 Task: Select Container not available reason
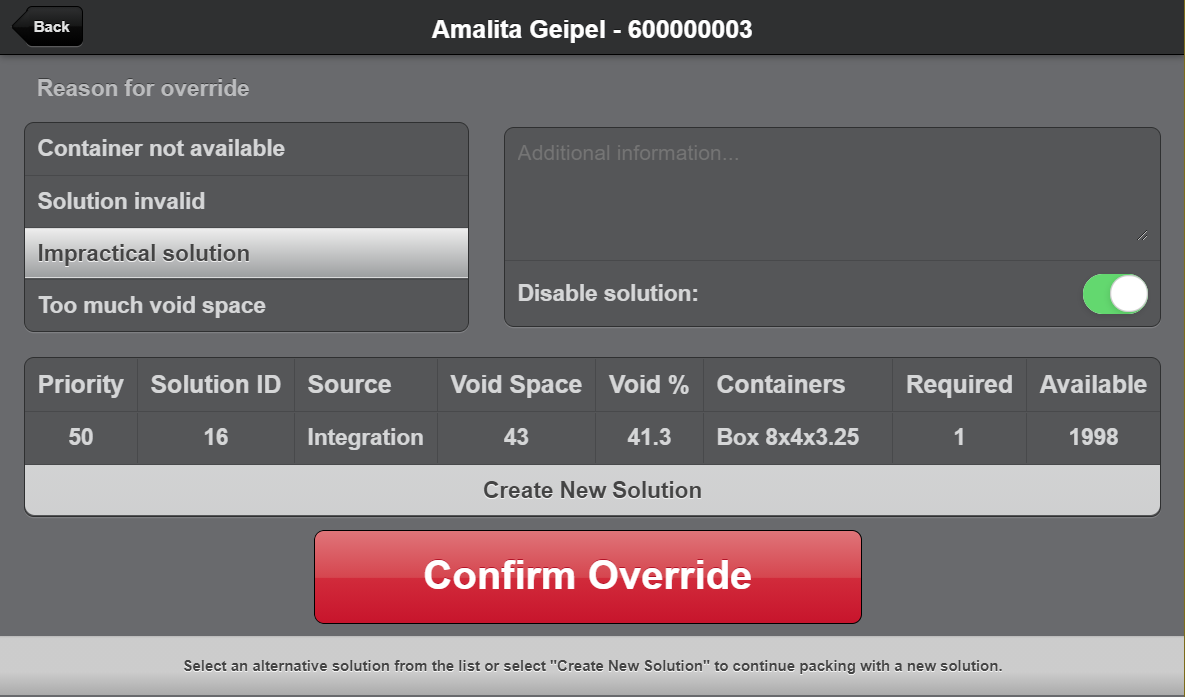246,149
